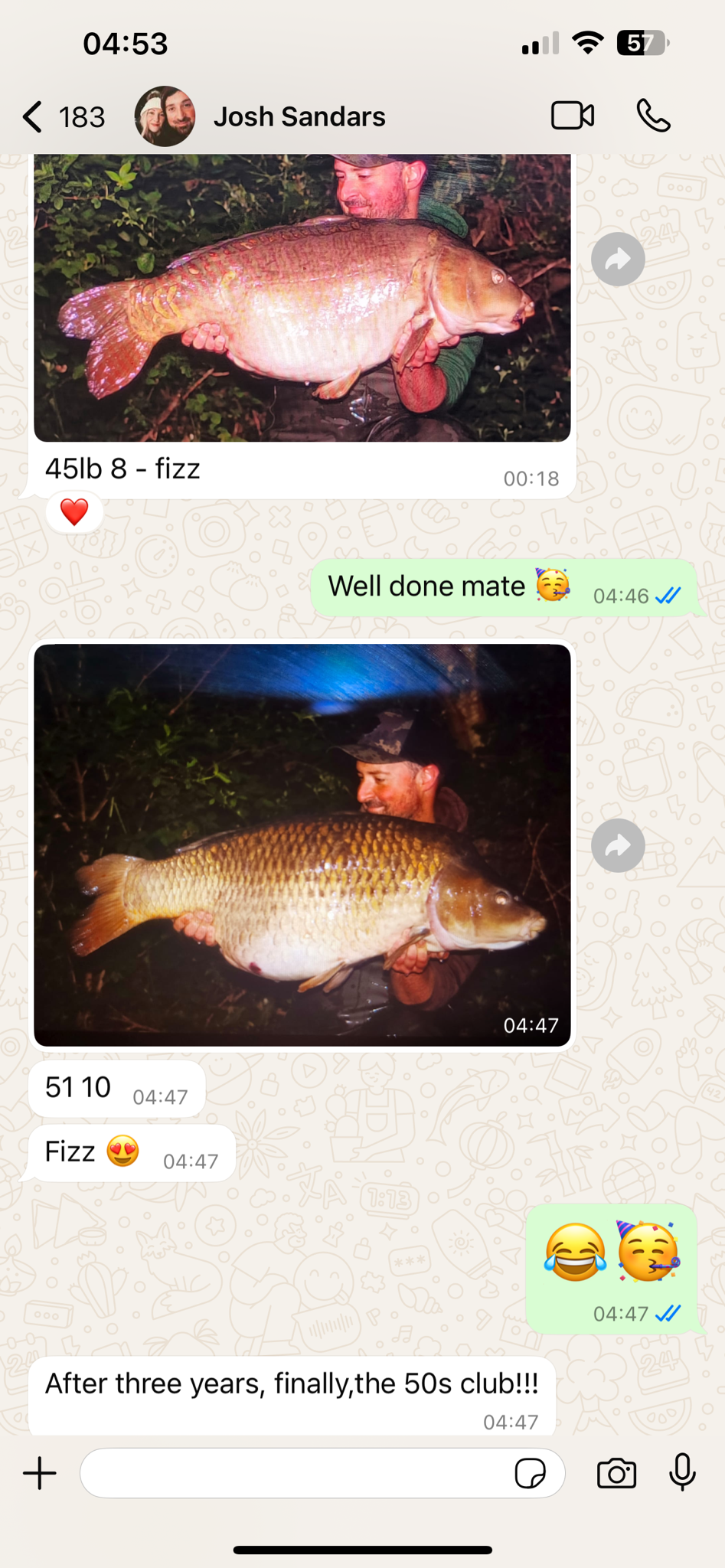The height and width of the screenshot is (1568, 725).
Task: Tap the microphone for a voice message
Action: point(682,1472)
